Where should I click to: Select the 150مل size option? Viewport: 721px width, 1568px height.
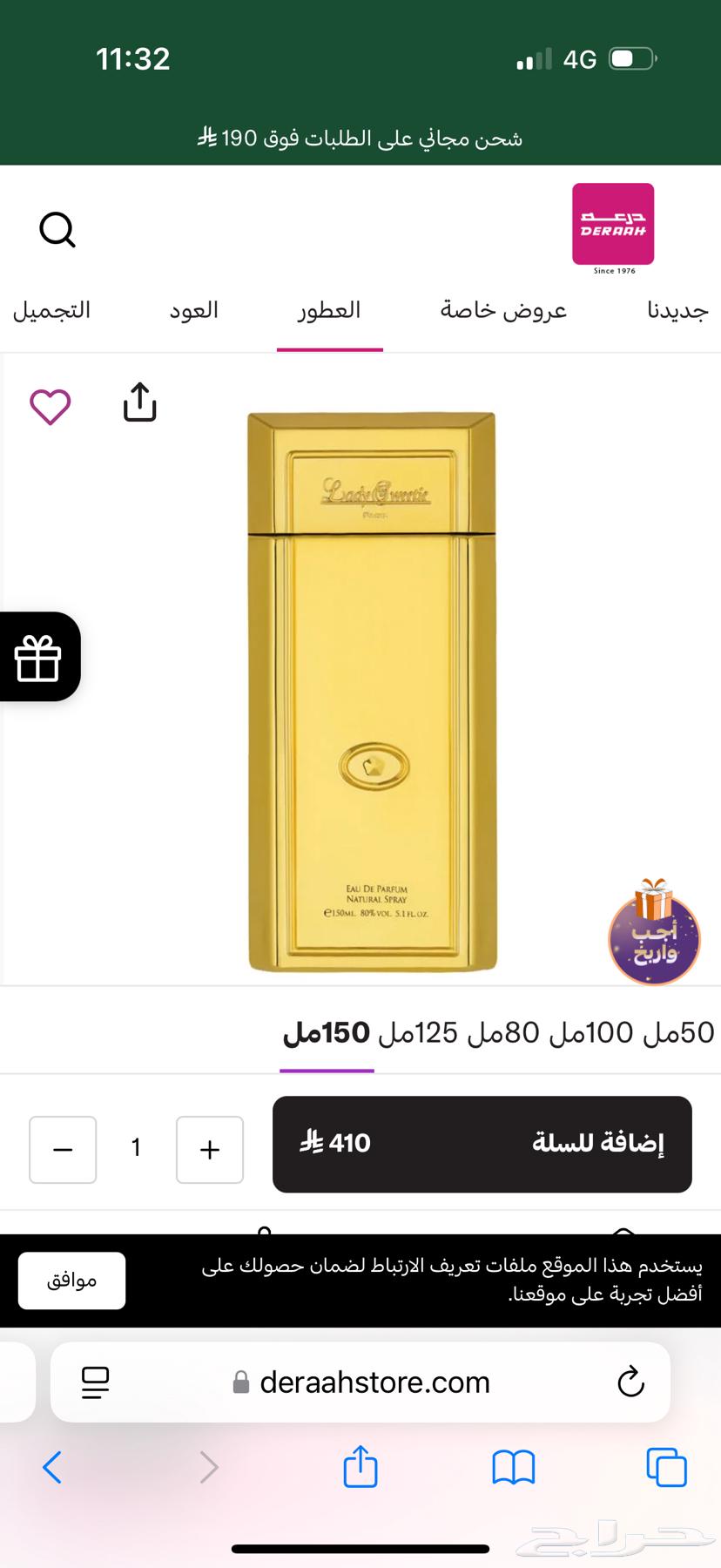tap(327, 1032)
